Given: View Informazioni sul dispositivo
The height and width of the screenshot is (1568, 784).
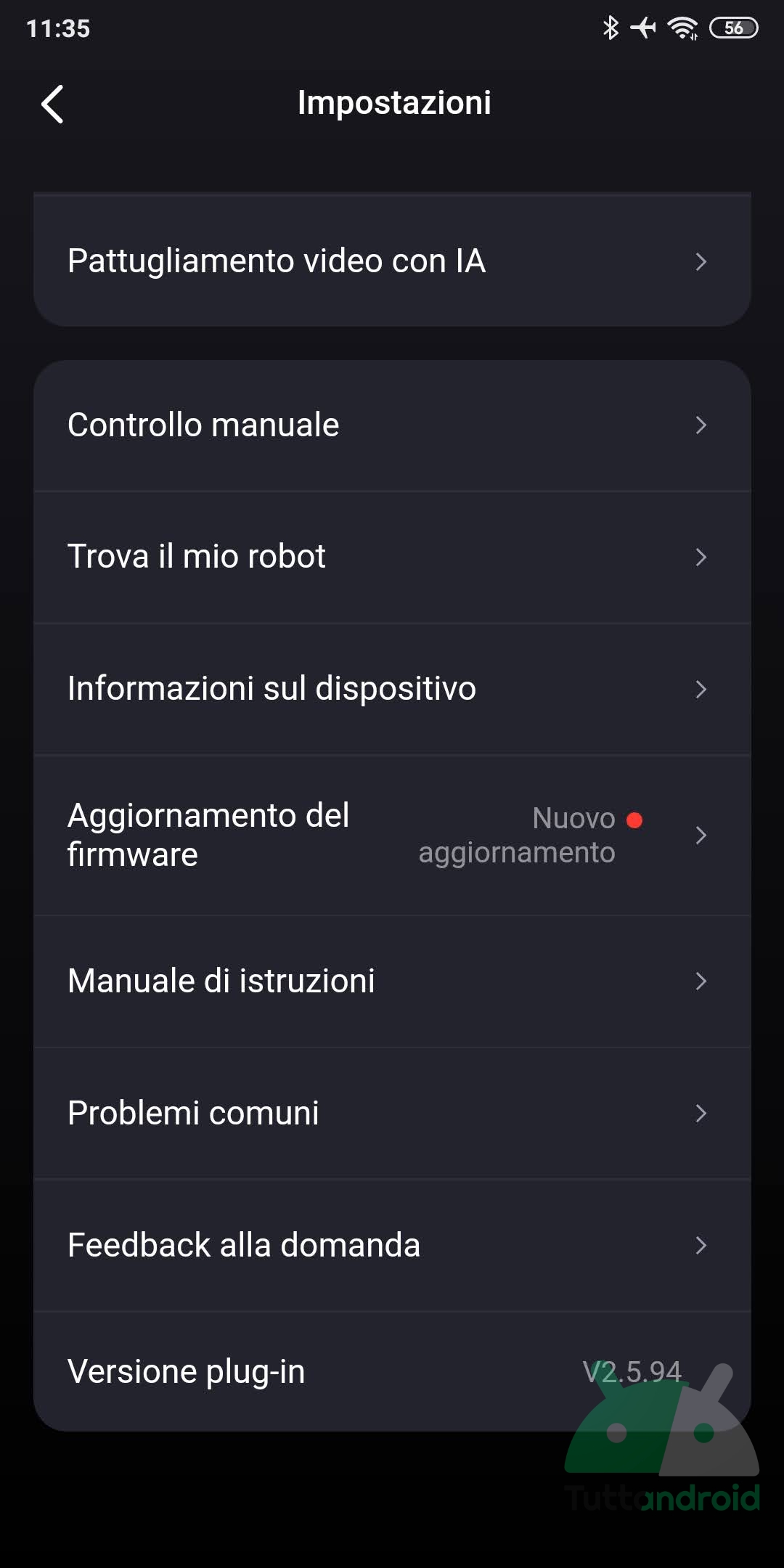Looking at the screenshot, I should pos(392,689).
